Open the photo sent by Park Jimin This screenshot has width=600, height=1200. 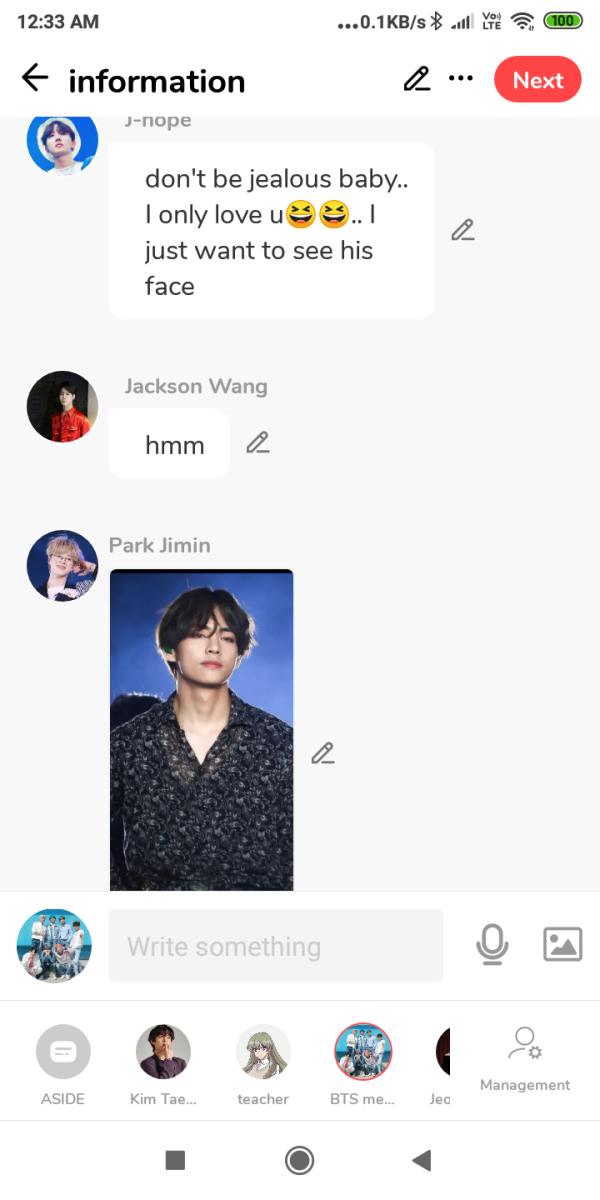tap(202, 729)
